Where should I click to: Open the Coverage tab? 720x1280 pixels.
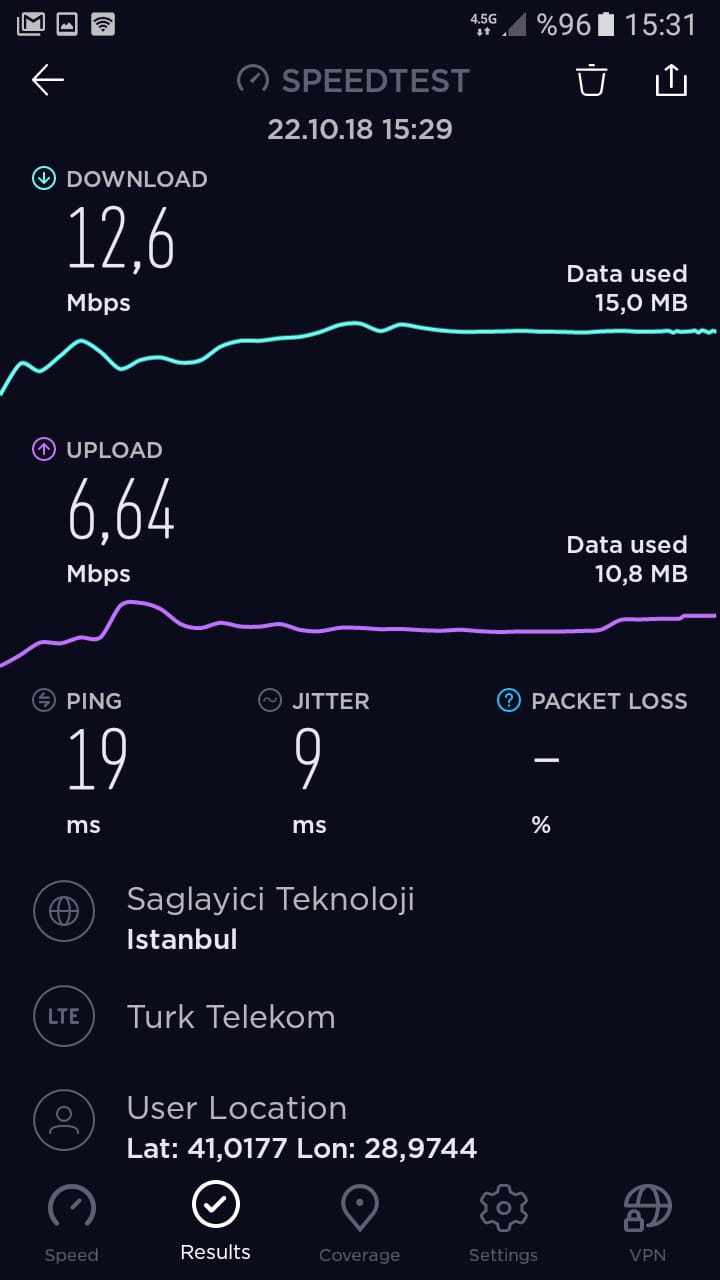[x=359, y=1223]
